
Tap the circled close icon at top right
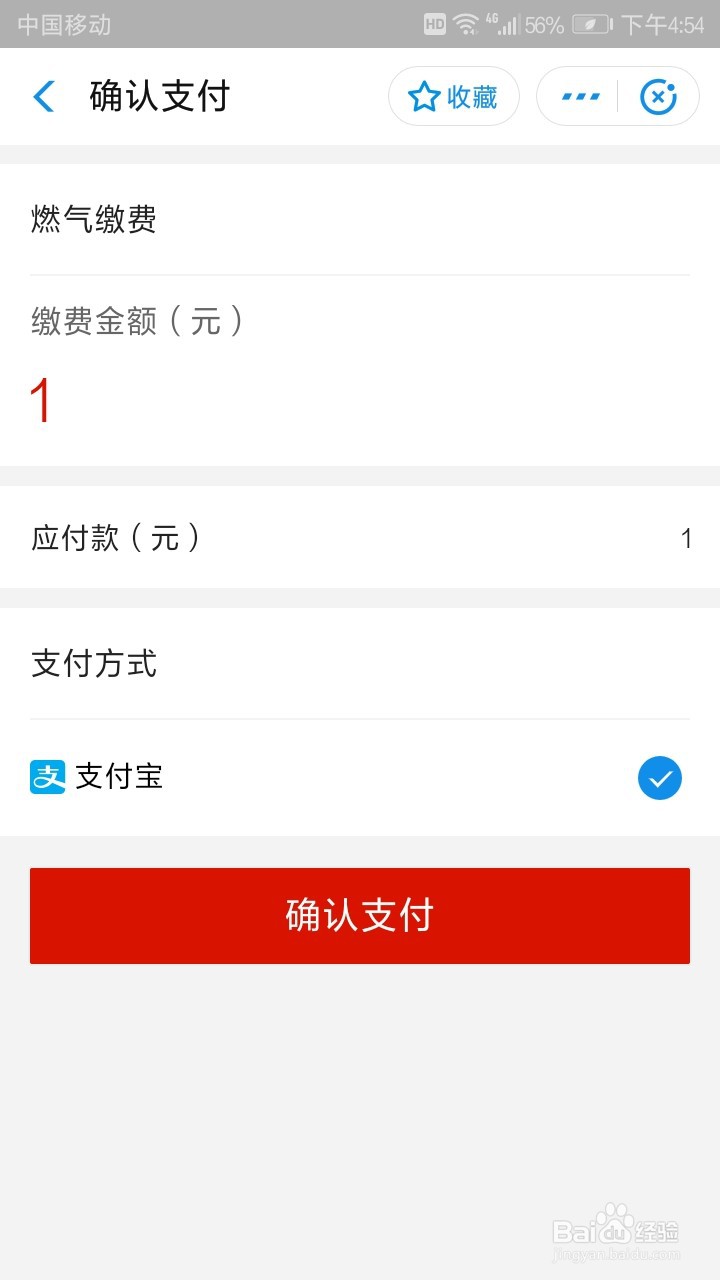(658, 96)
